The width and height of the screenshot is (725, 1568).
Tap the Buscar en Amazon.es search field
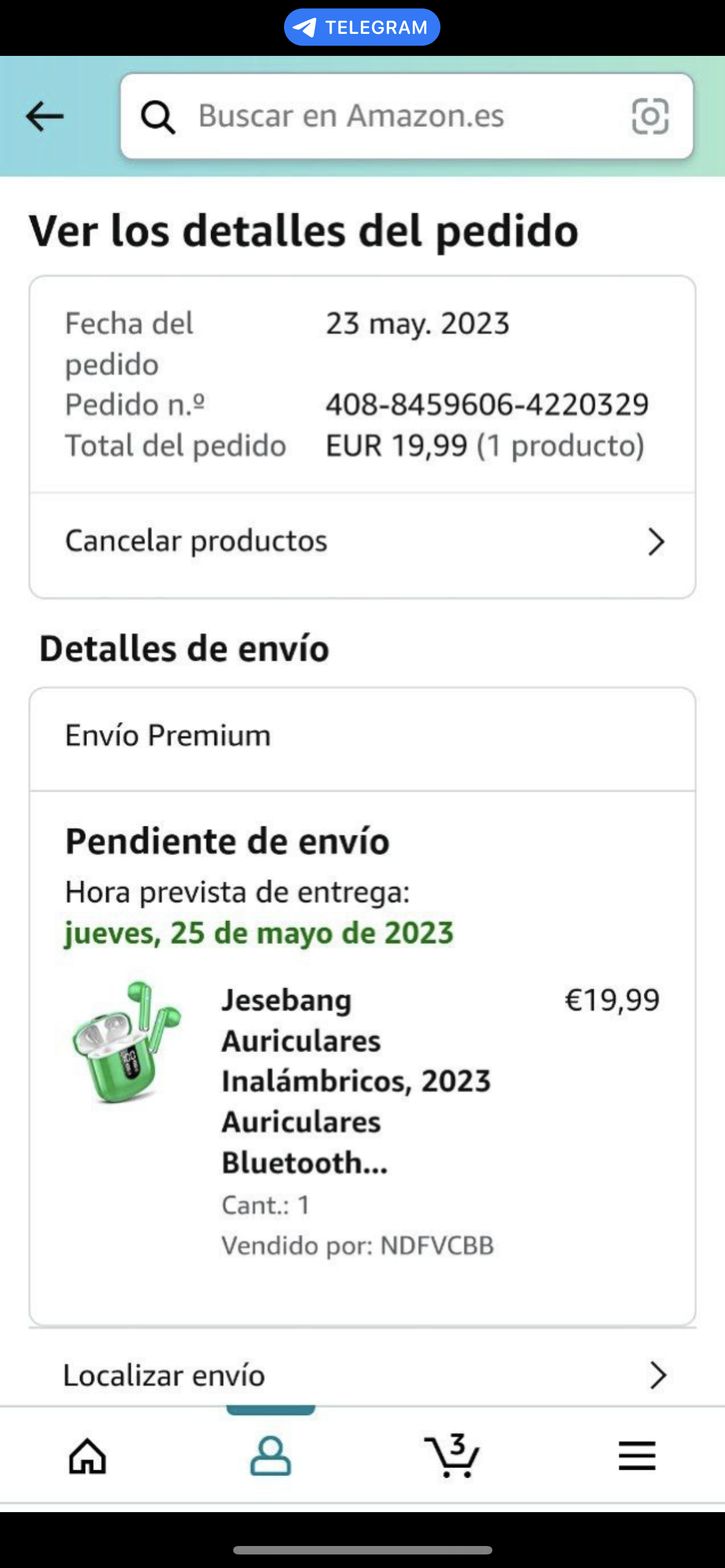click(390, 116)
